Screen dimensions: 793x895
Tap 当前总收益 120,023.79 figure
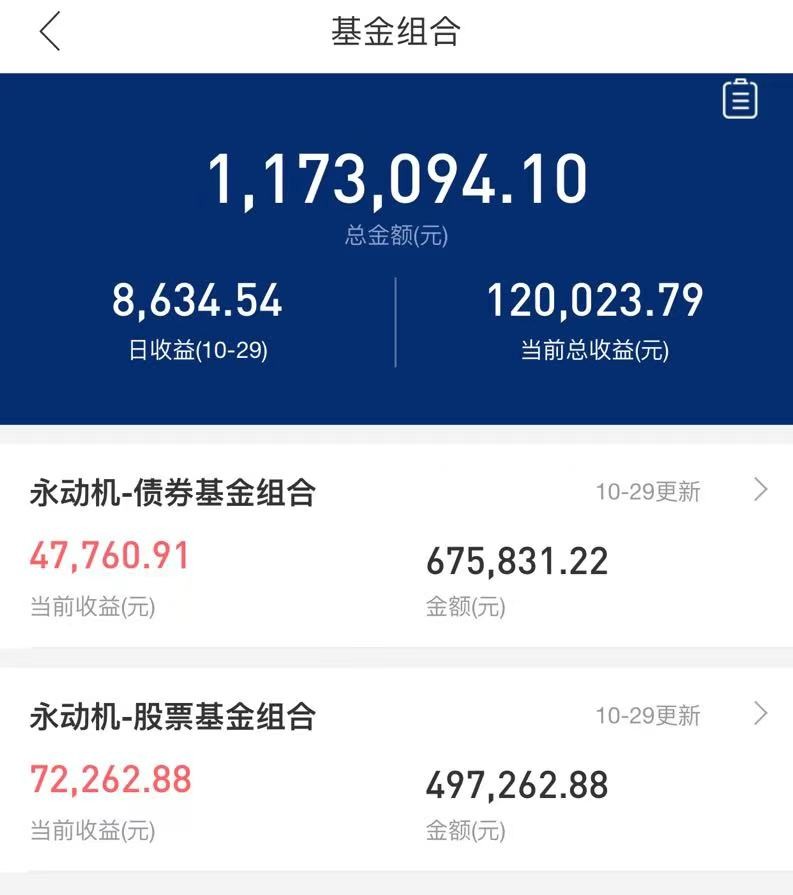[595, 300]
